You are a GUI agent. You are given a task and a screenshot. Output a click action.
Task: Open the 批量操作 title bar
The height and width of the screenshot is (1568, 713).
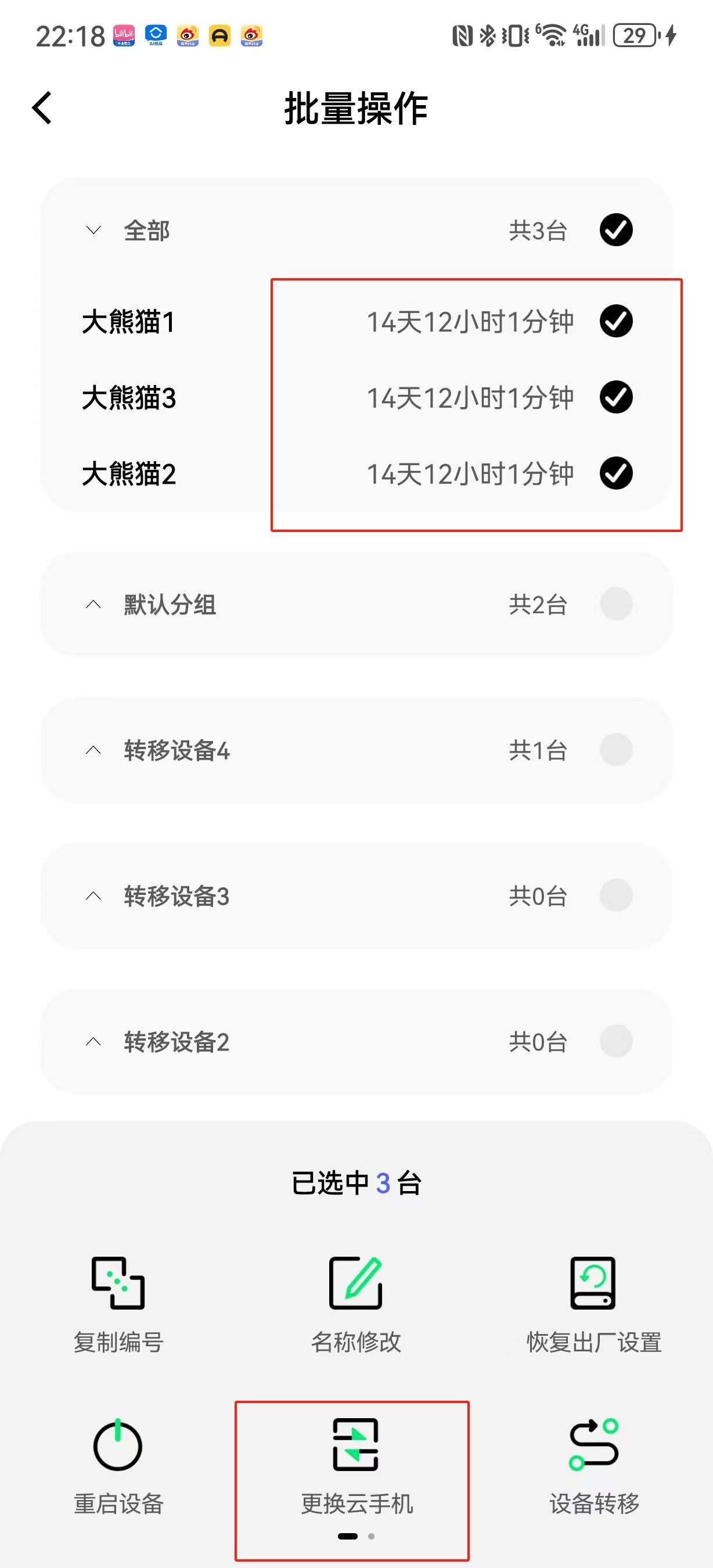point(356,109)
